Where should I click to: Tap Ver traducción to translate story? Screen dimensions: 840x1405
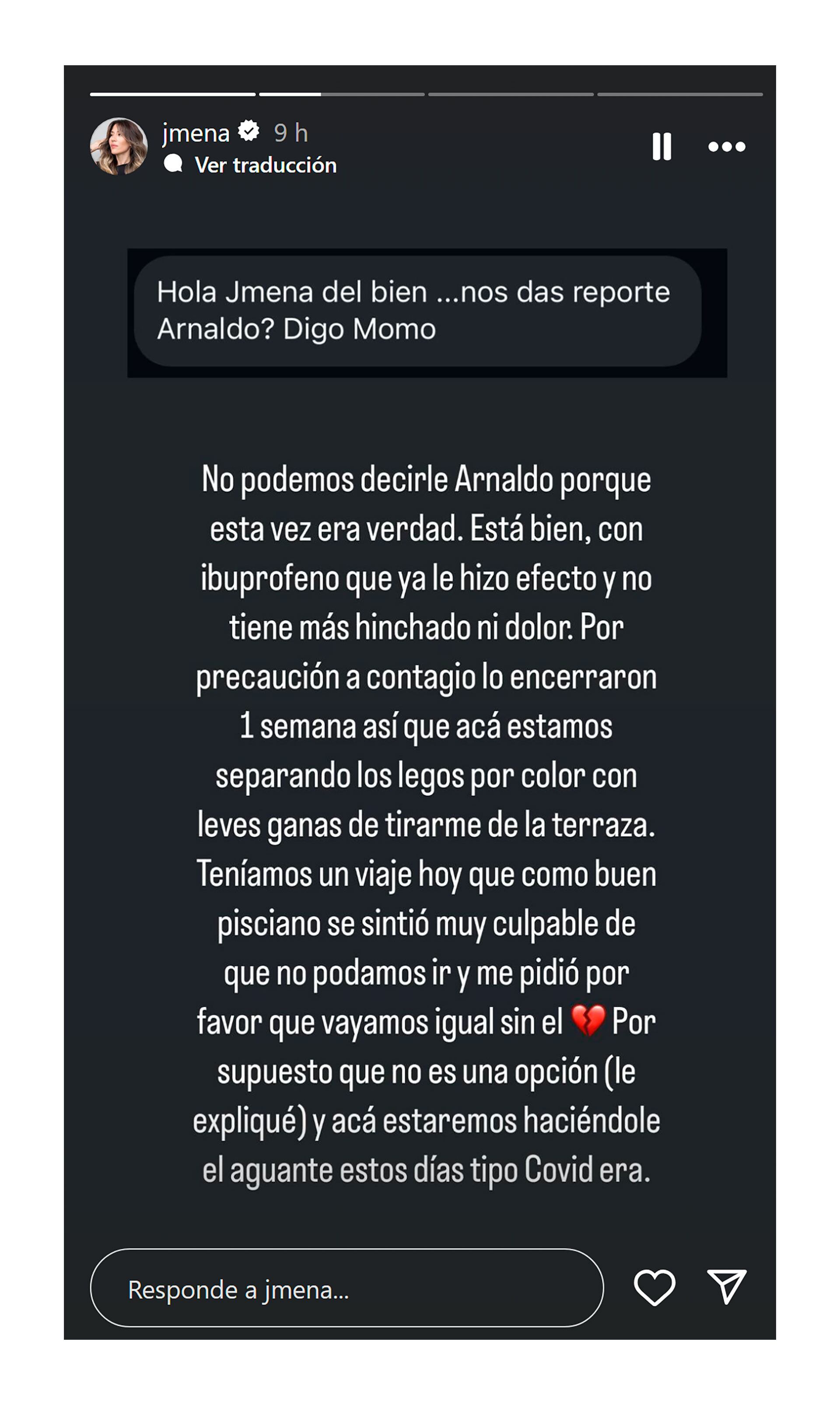pos(265,165)
